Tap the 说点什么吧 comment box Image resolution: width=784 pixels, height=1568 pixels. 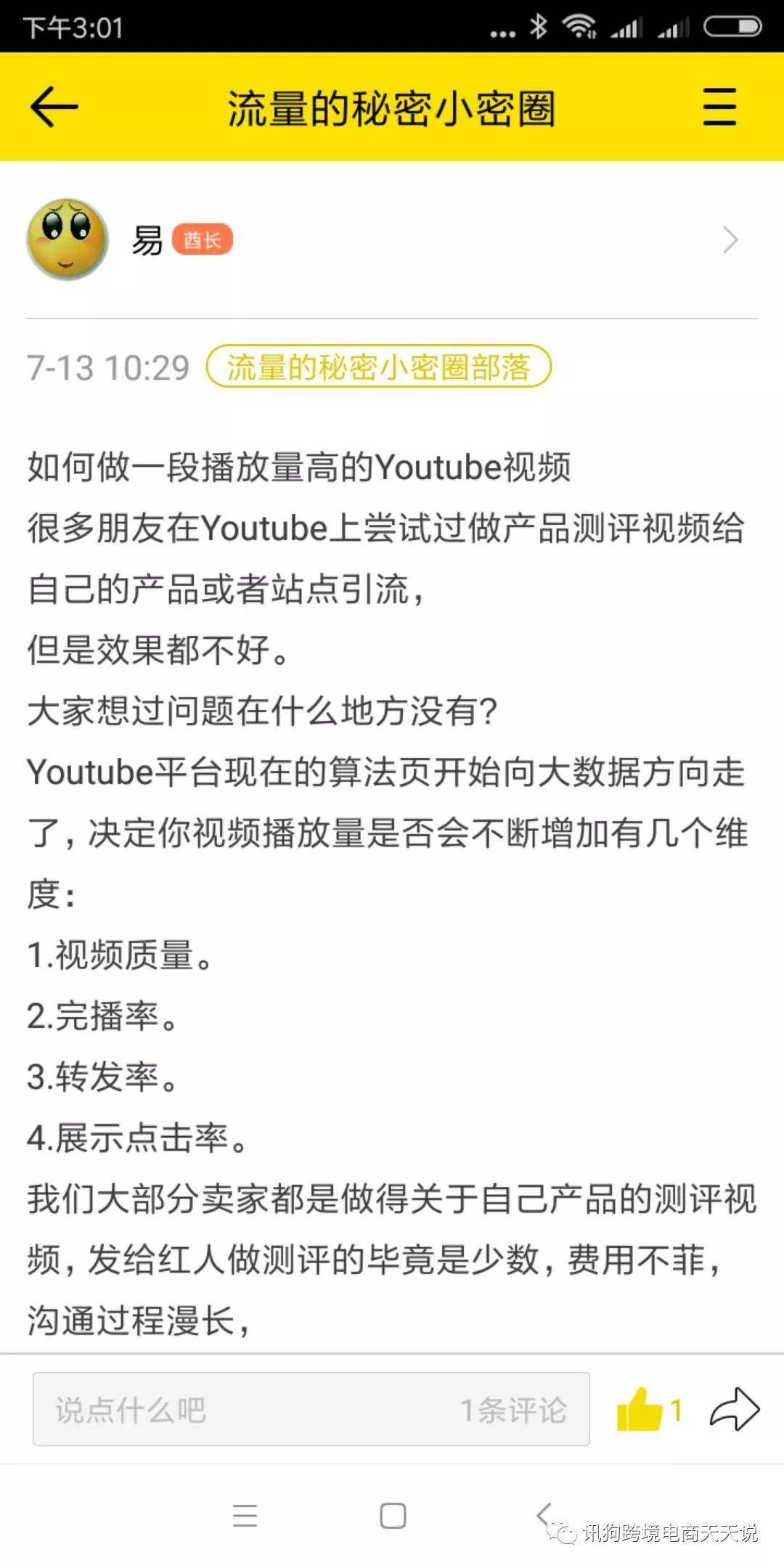point(311,1409)
